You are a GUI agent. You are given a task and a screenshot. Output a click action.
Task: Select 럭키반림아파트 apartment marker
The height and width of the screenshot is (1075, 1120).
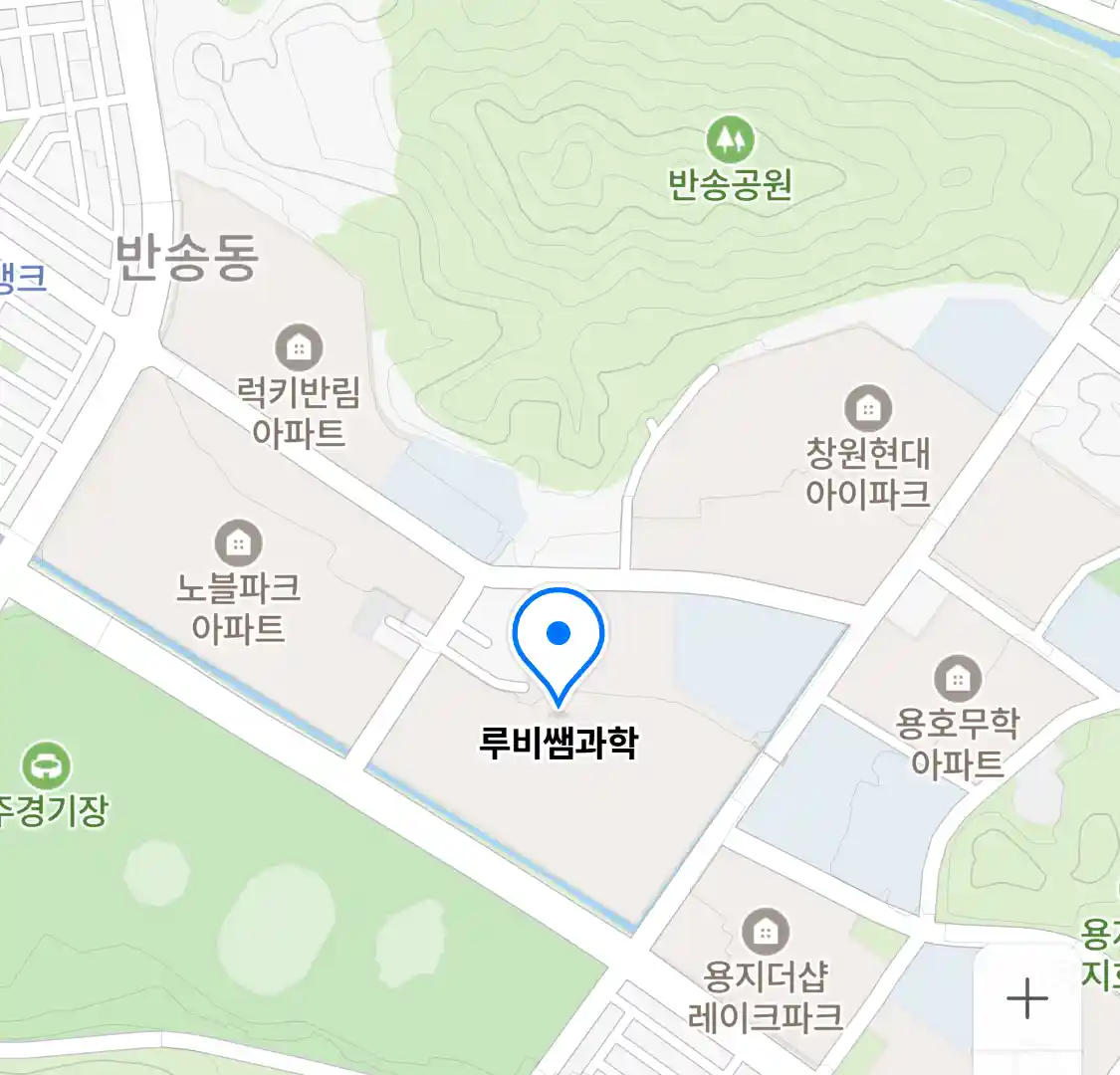(298, 348)
